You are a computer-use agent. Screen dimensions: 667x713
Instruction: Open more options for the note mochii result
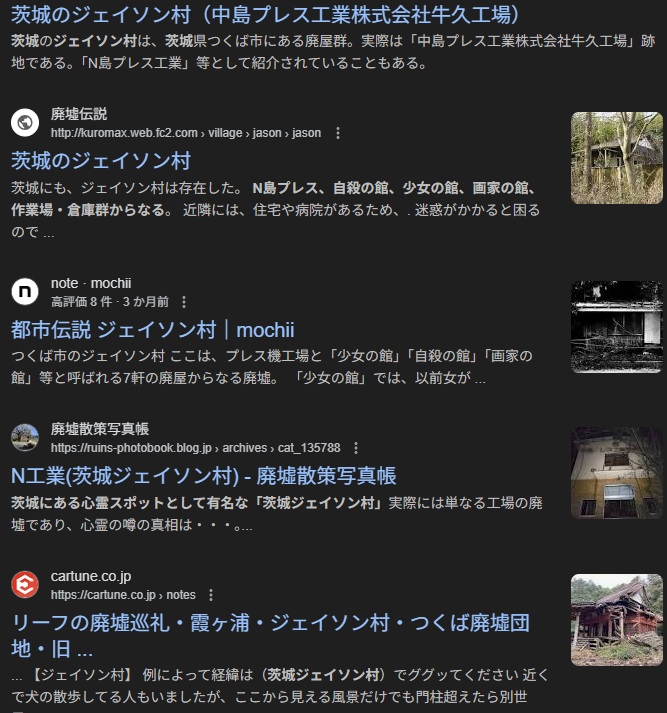pyautogui.click(x=183, y=301)
